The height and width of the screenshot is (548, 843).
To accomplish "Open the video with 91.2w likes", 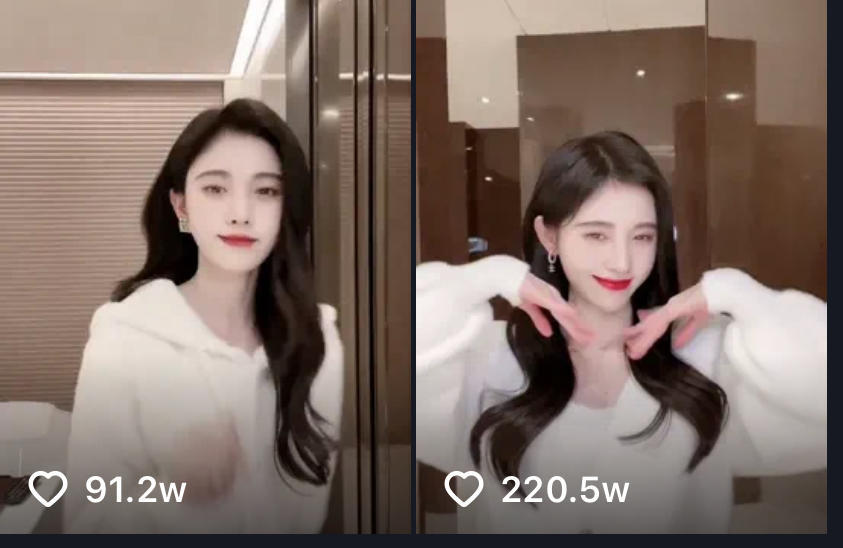I will pos(205,265).
